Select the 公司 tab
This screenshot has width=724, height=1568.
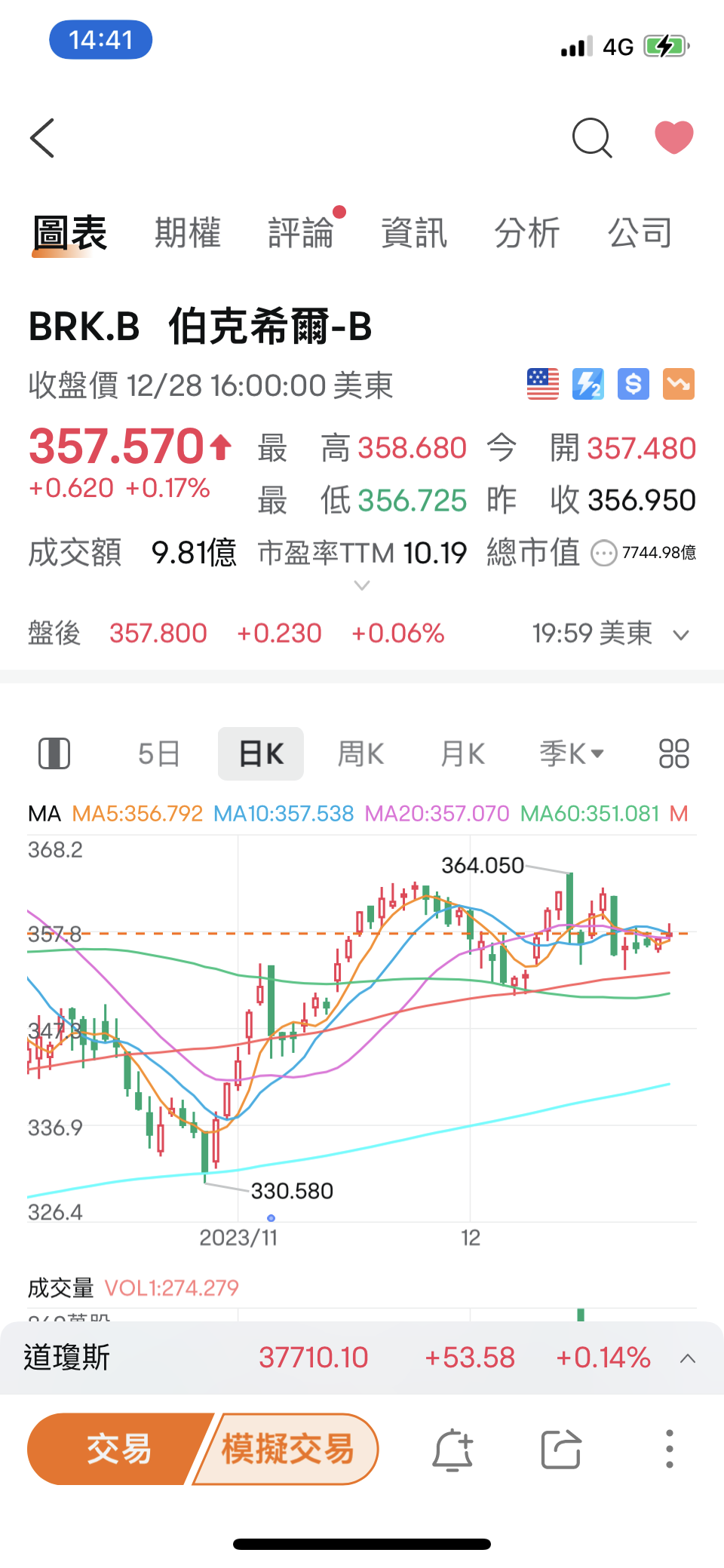pyautogui.click(x=640, y=232)
